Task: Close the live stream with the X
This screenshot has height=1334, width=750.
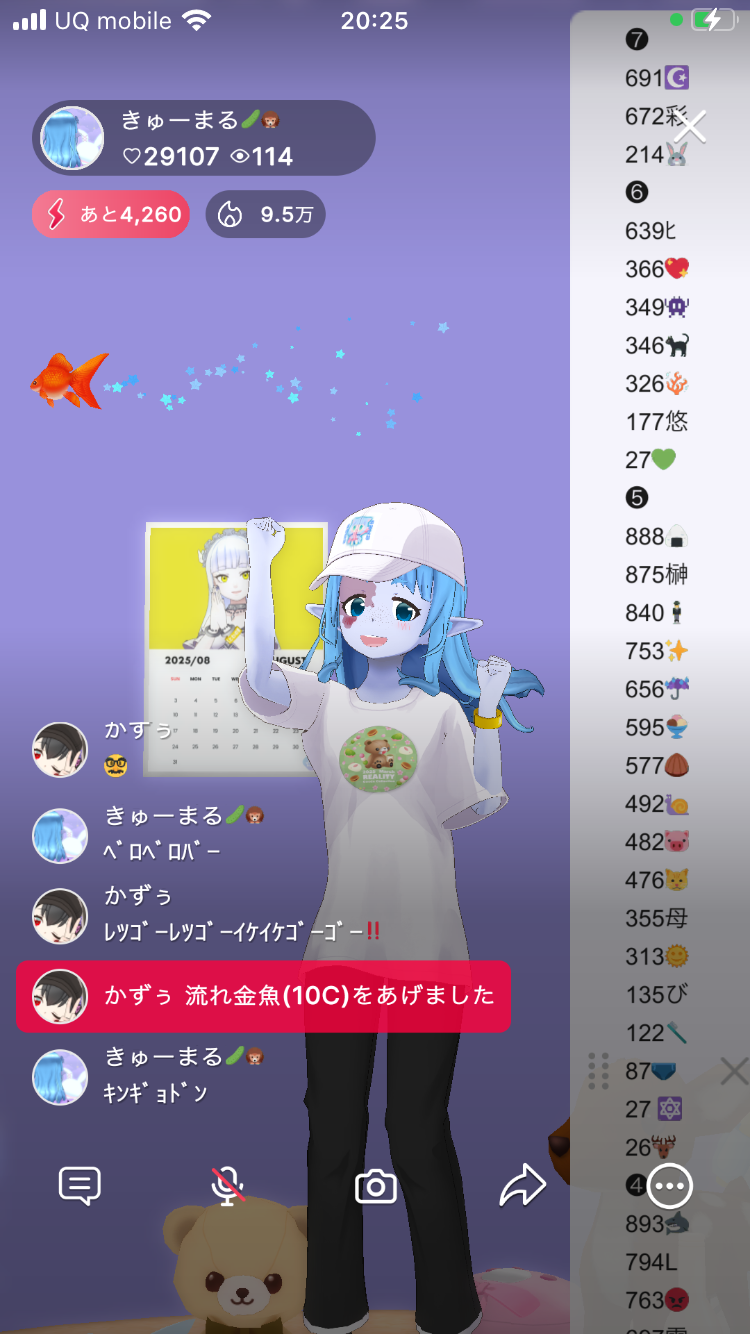Action: click(690, 127)
